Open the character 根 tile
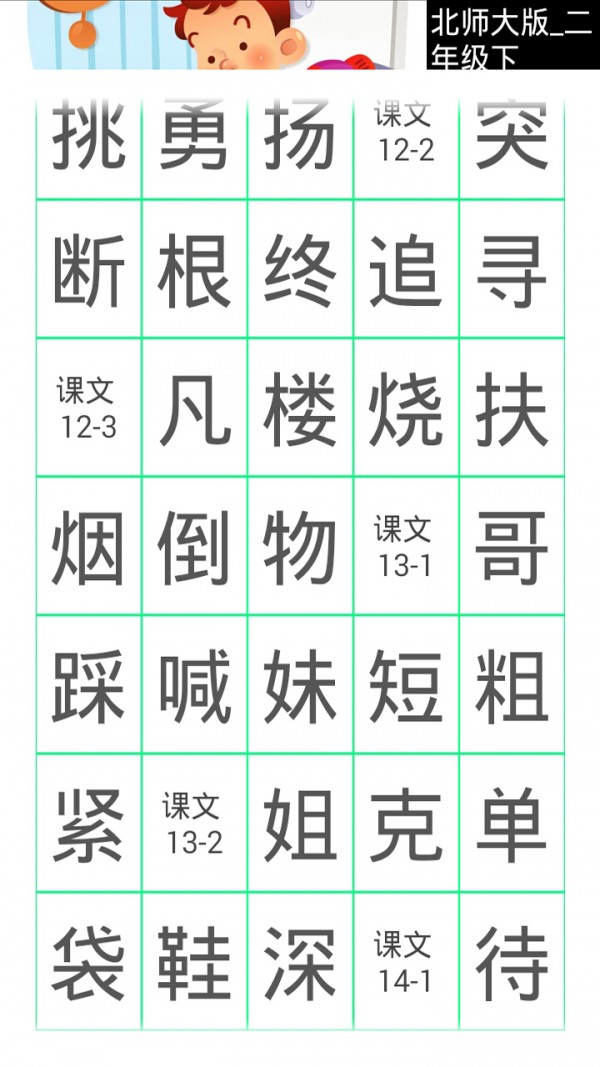 (195, 270)
